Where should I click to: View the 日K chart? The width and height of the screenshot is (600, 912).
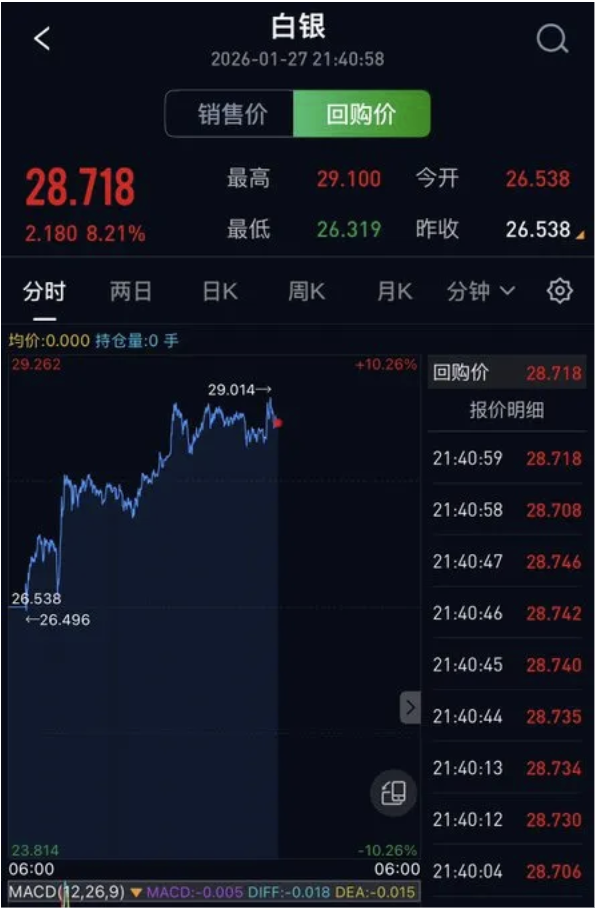220,292
